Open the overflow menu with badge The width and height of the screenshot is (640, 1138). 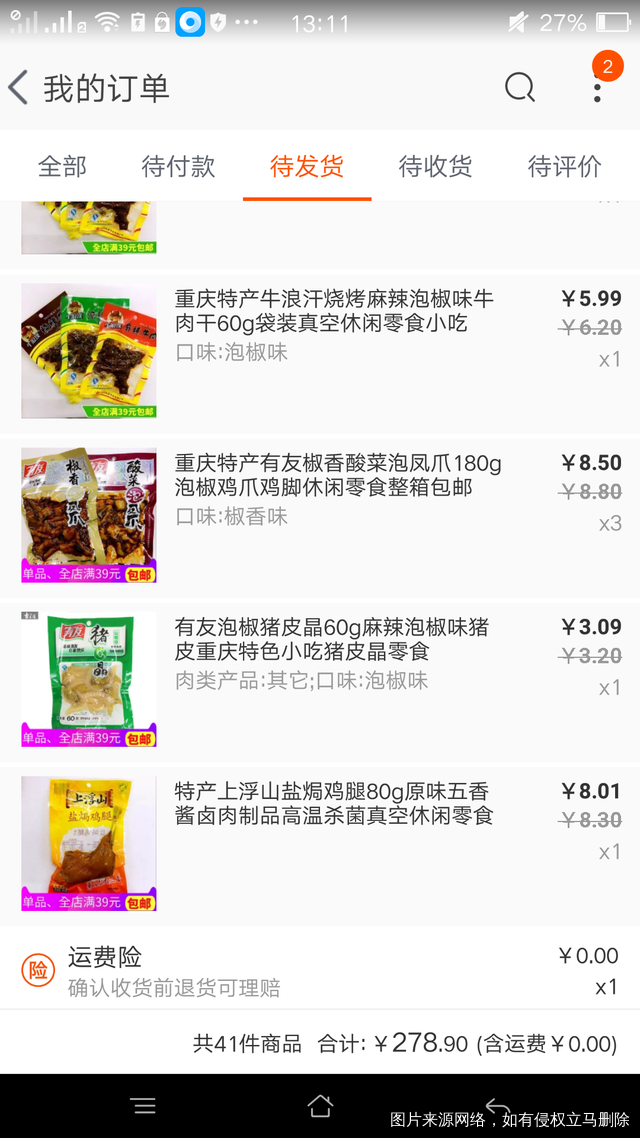click(597, 88)
